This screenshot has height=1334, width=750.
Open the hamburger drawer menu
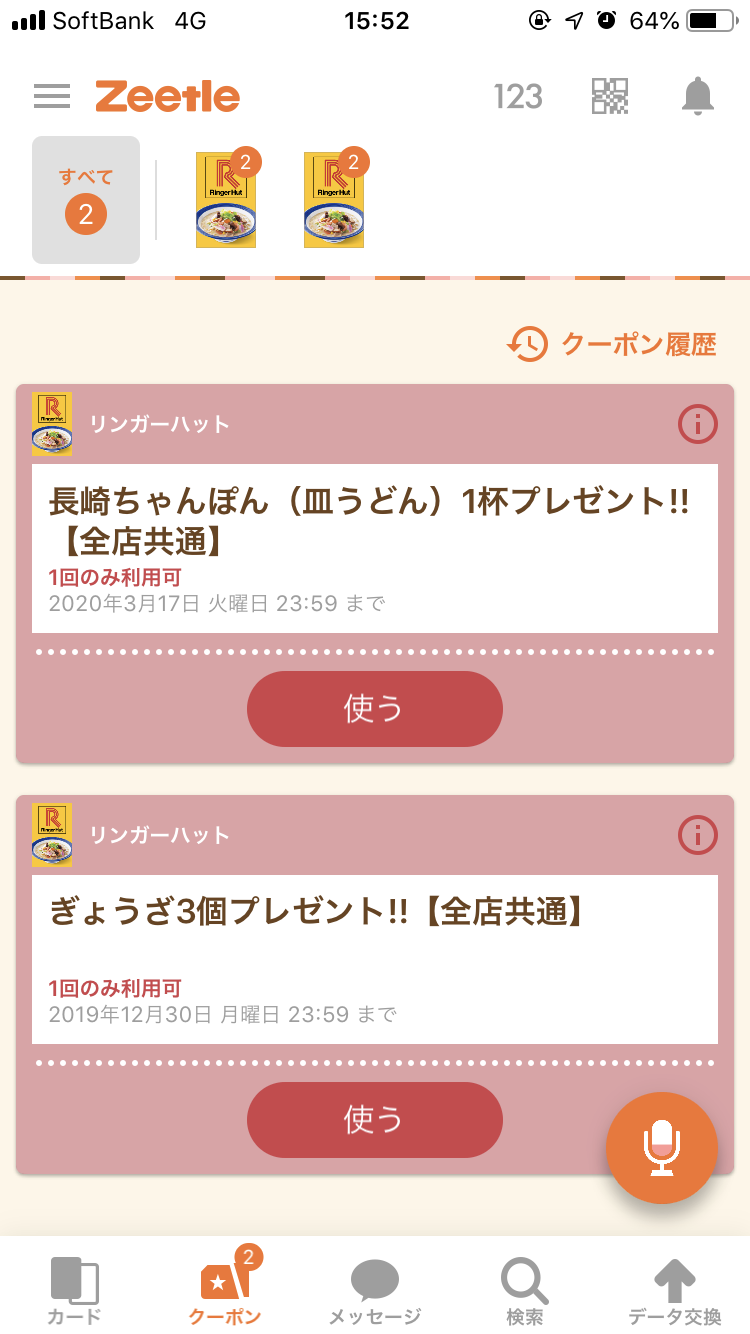[52, 96]
